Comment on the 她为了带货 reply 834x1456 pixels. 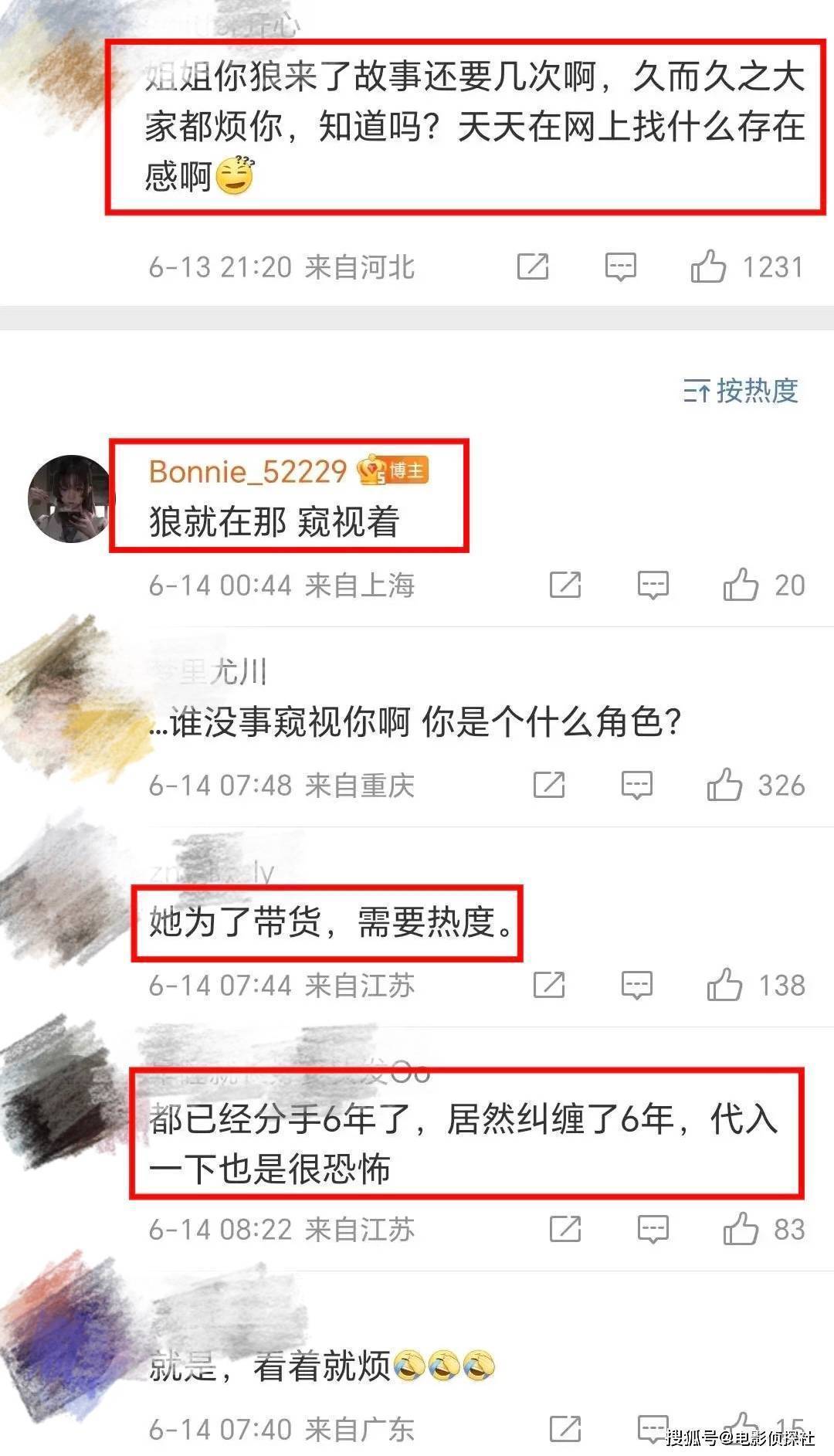[636, 986]
